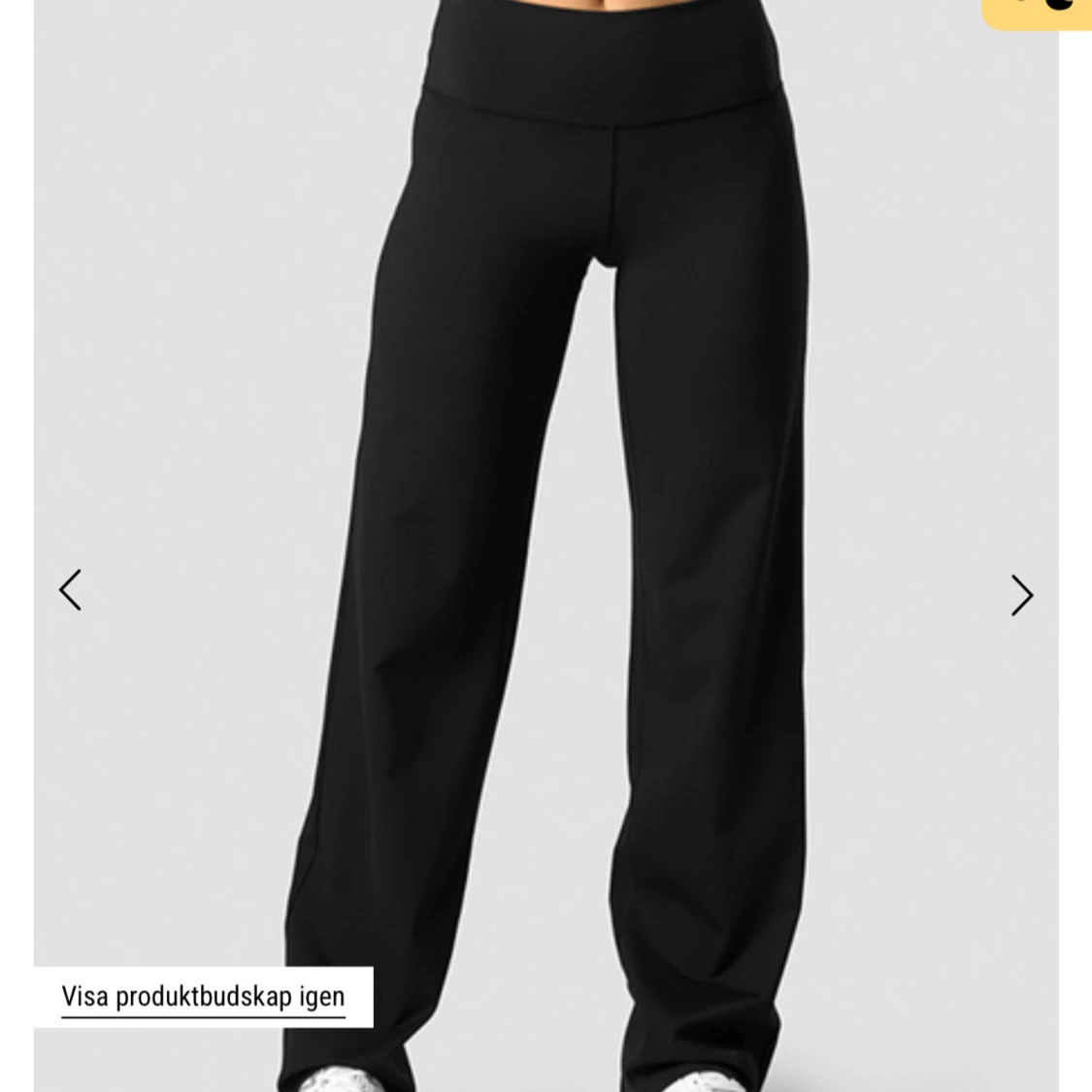Go to the next product image
Screen dimensions: 1092x1092
coord(1021,595)
